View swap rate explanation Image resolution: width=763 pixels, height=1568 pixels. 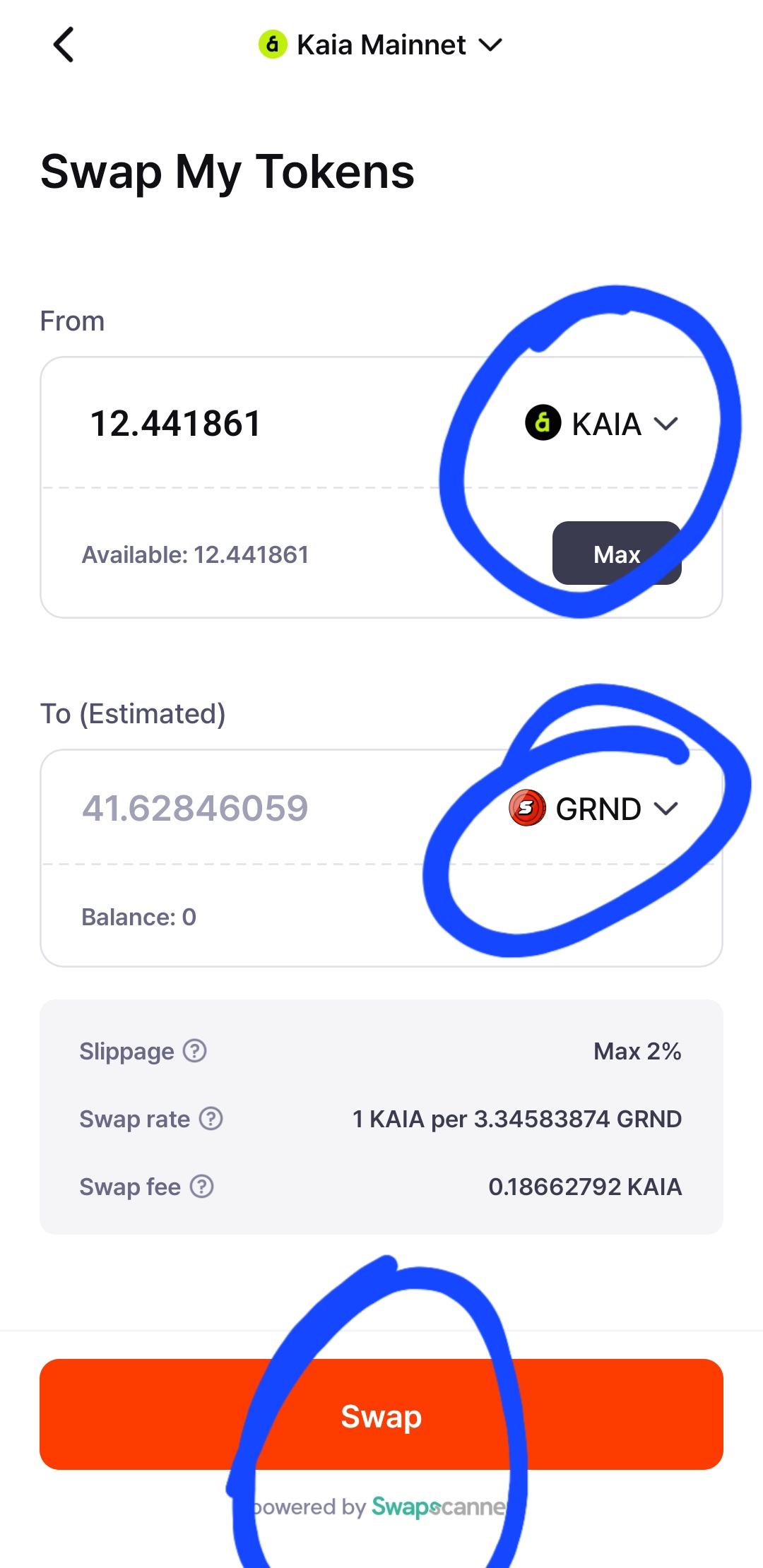tap(211, 1119)
